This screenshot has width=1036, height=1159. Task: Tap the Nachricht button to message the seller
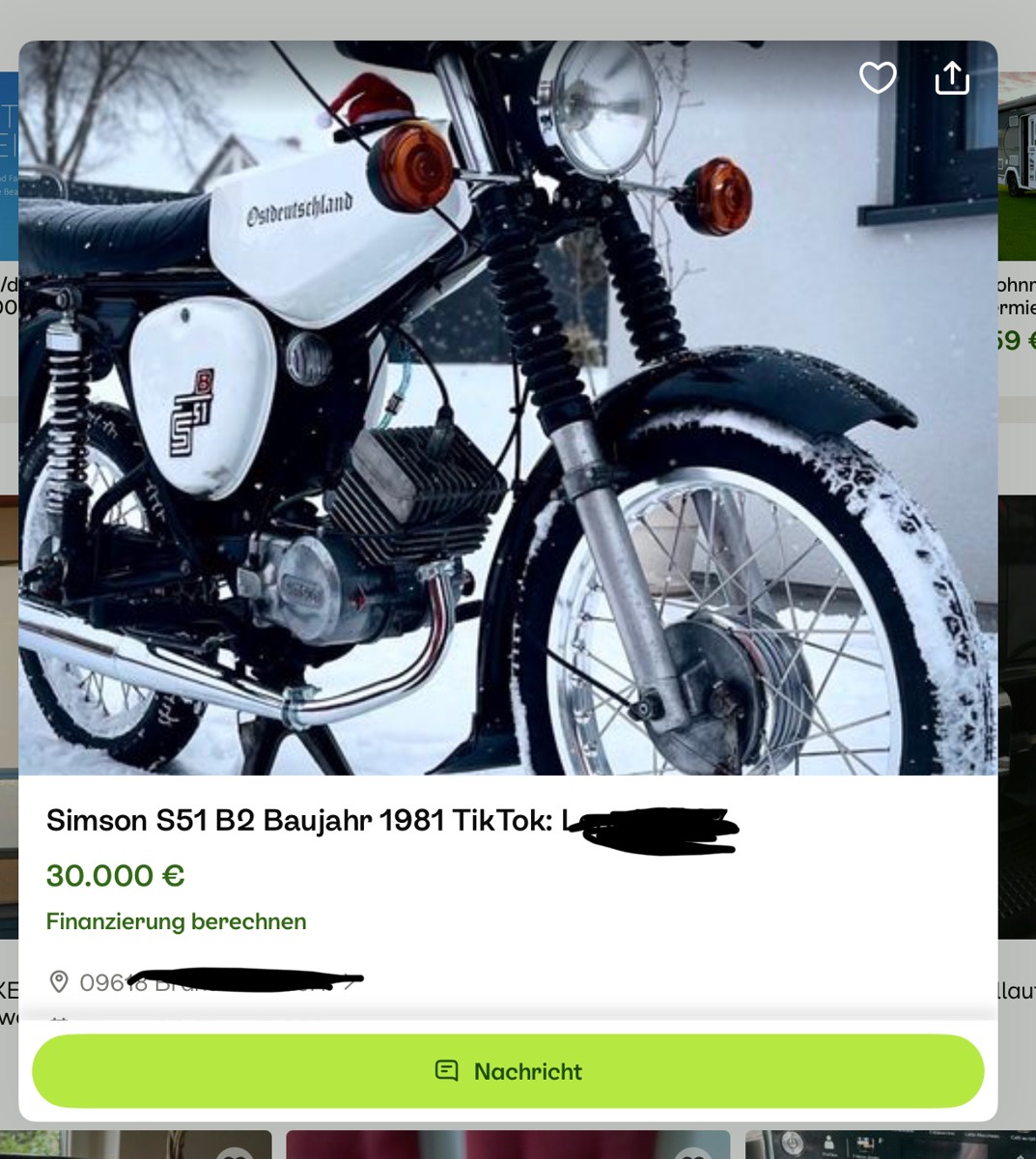(x=508, y=1071)
